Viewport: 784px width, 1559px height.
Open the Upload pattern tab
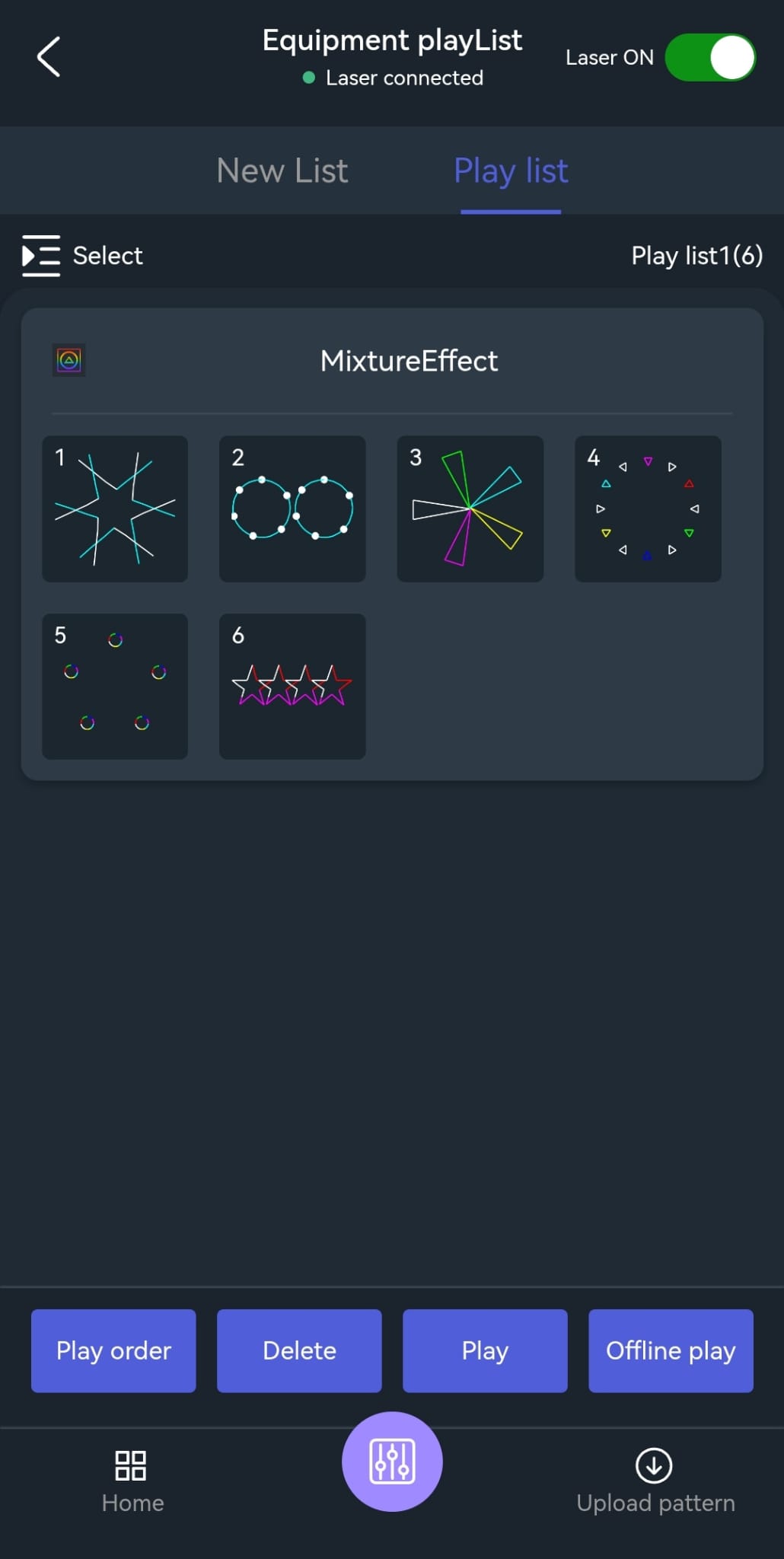[655, 1481]
